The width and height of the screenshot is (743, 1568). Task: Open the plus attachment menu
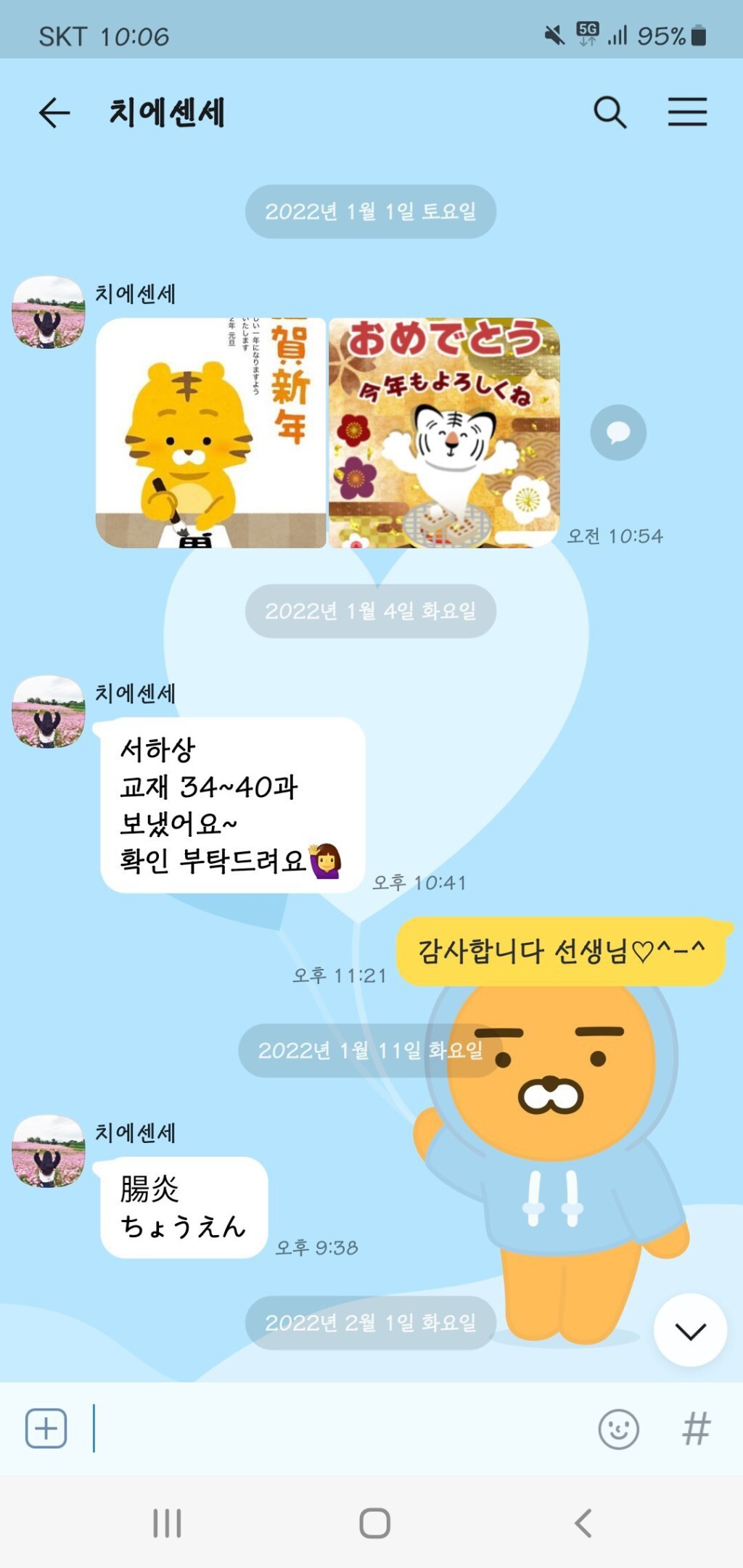click(x=46, y=1428)
